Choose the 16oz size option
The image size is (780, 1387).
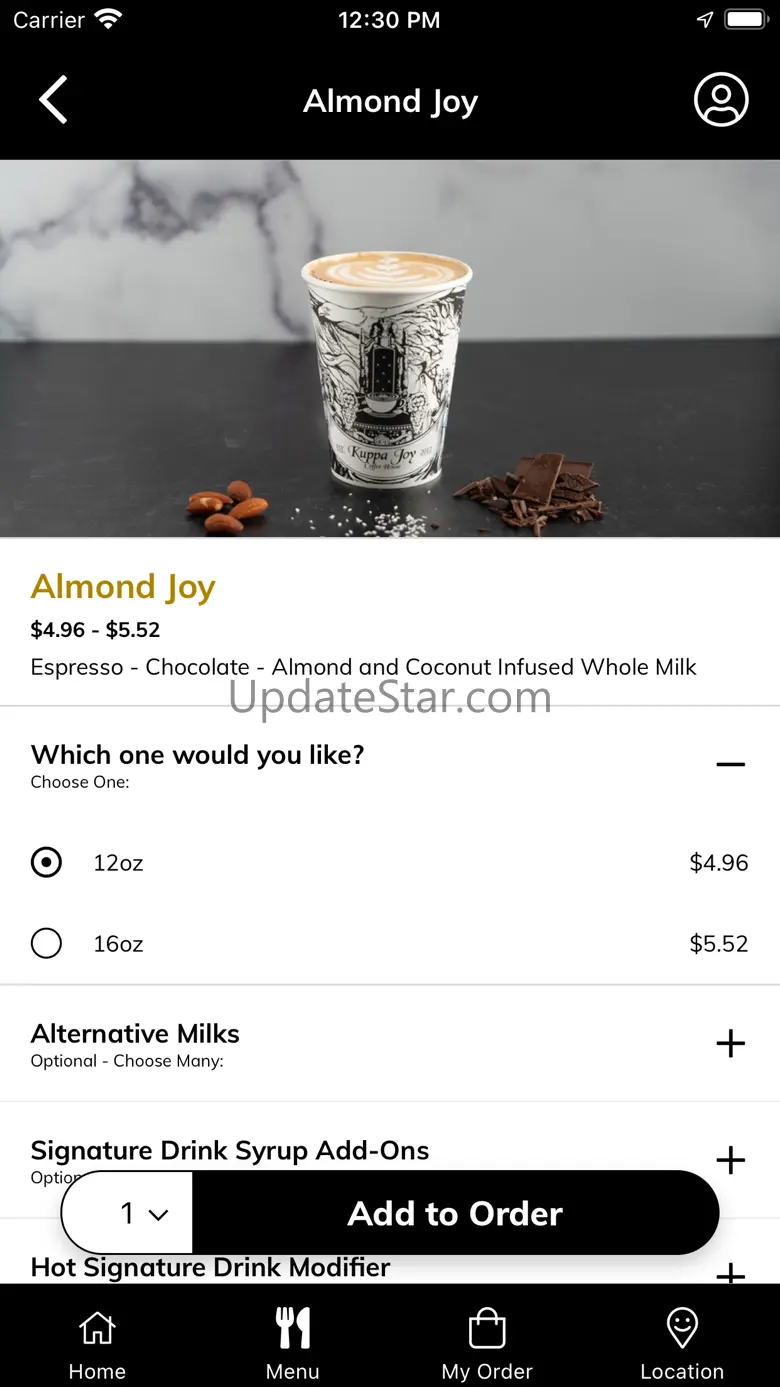(x=47, y=943)
